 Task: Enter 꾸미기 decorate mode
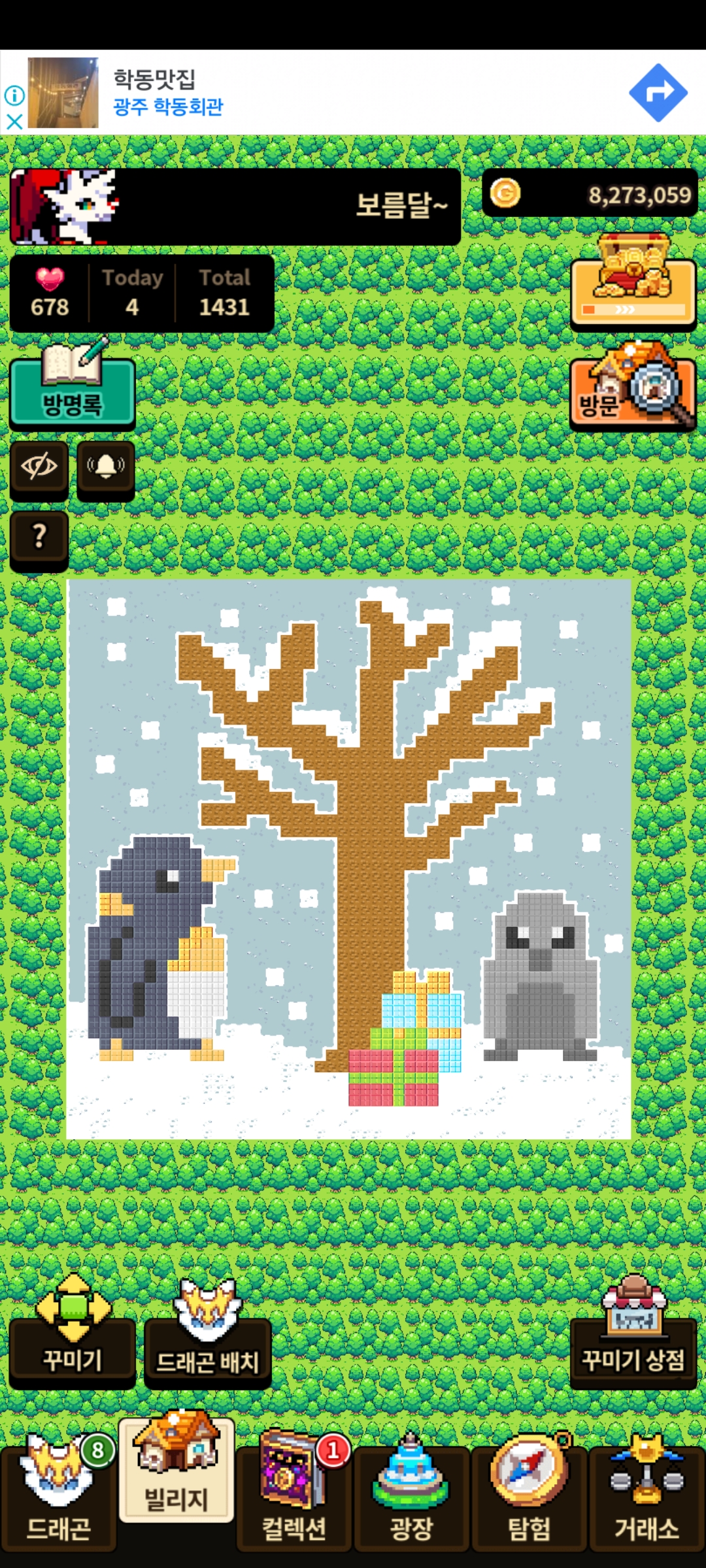72,1346
